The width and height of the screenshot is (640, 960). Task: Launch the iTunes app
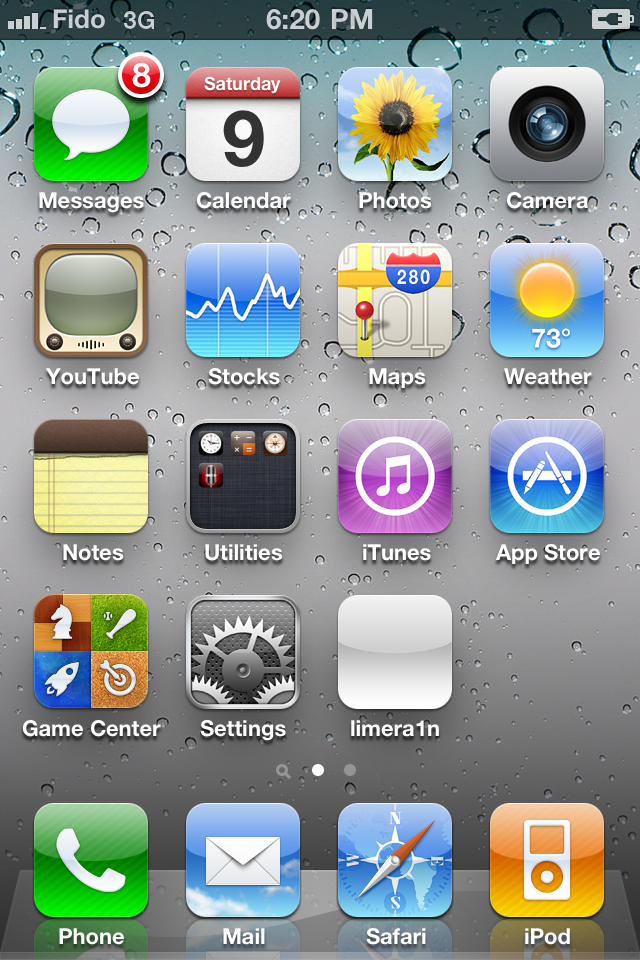pos(395,477)
